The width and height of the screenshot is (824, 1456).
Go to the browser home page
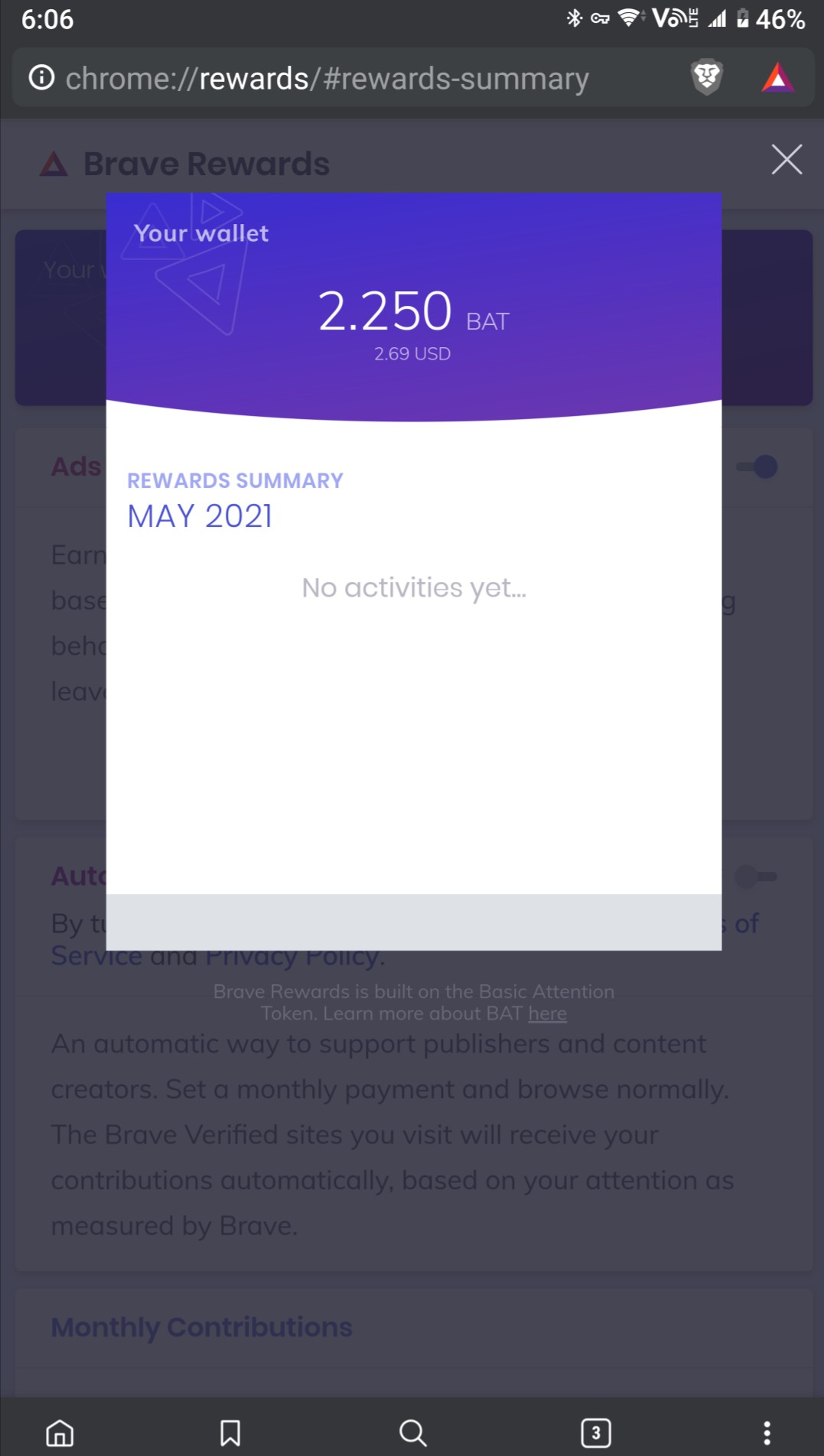pos(60,1432)
